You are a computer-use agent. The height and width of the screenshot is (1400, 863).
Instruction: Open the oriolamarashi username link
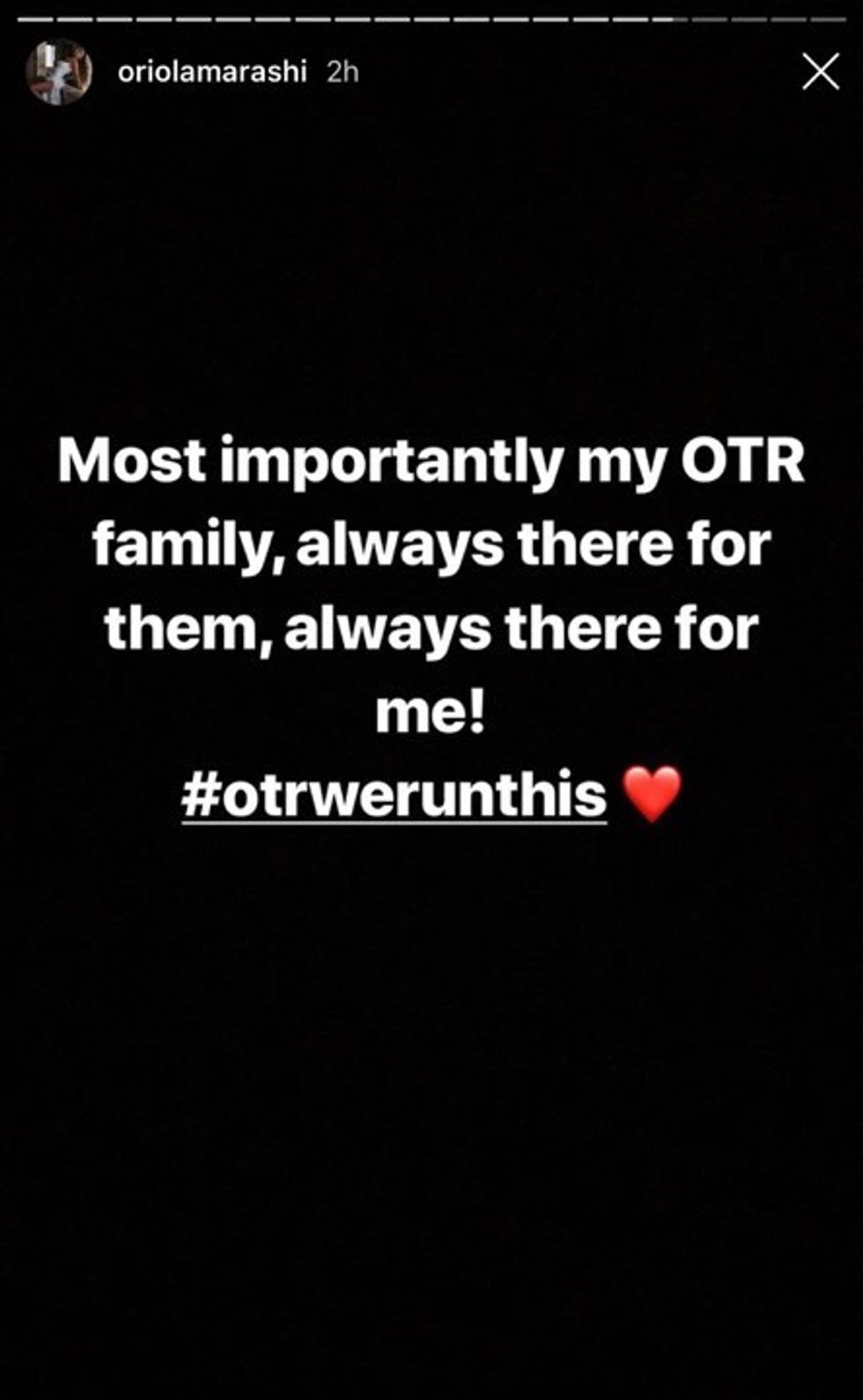click(211, 72)
